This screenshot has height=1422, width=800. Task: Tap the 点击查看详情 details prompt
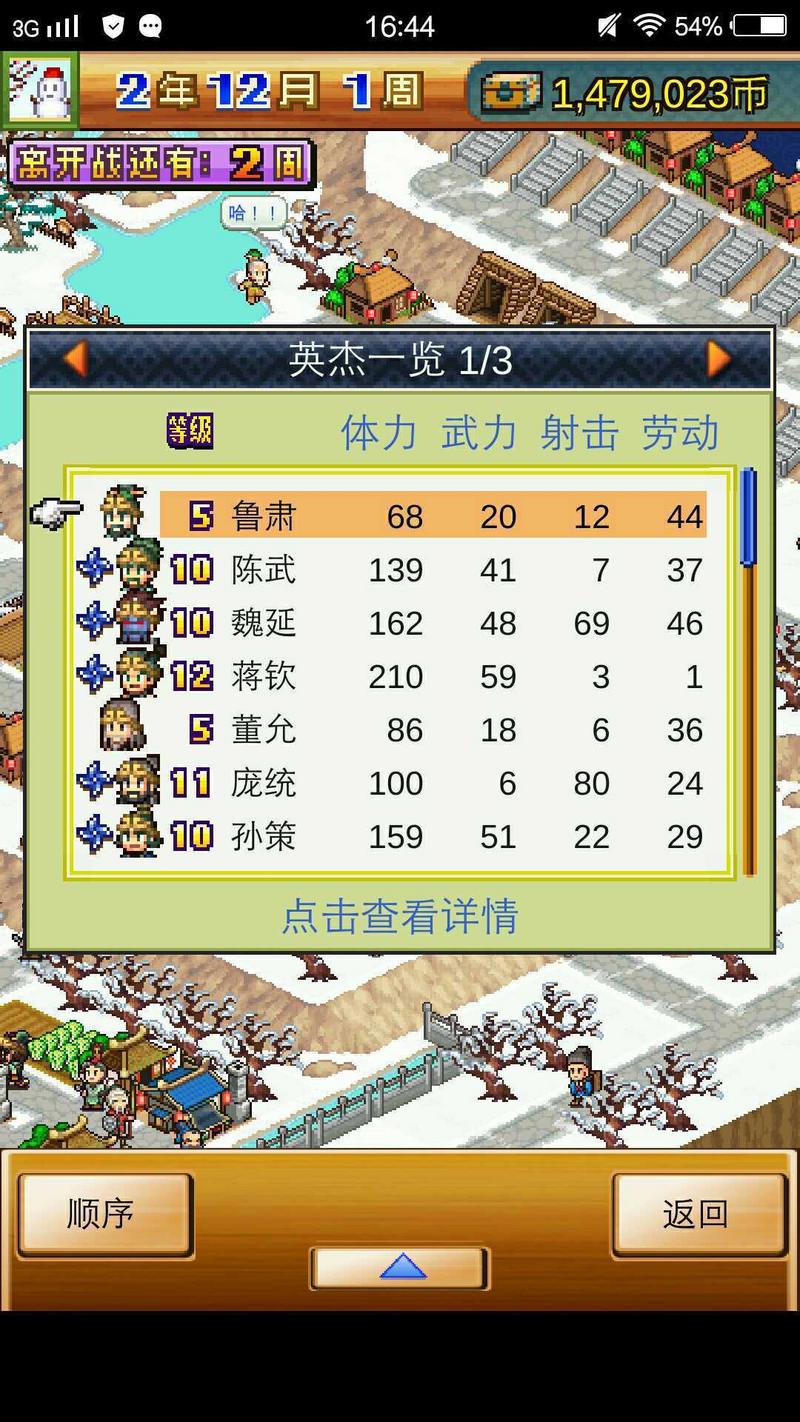pos(400,916)
